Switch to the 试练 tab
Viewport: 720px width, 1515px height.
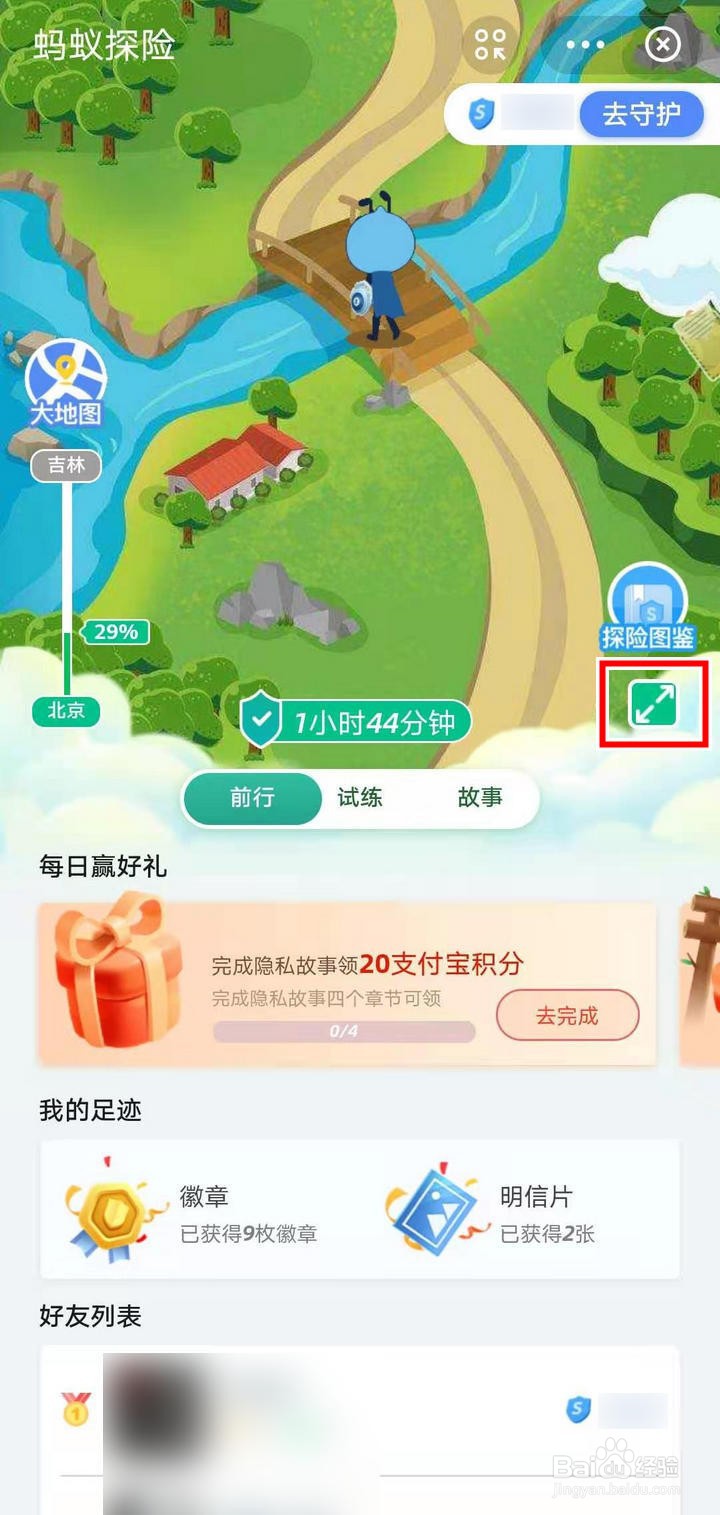click(x=360, y=799)
